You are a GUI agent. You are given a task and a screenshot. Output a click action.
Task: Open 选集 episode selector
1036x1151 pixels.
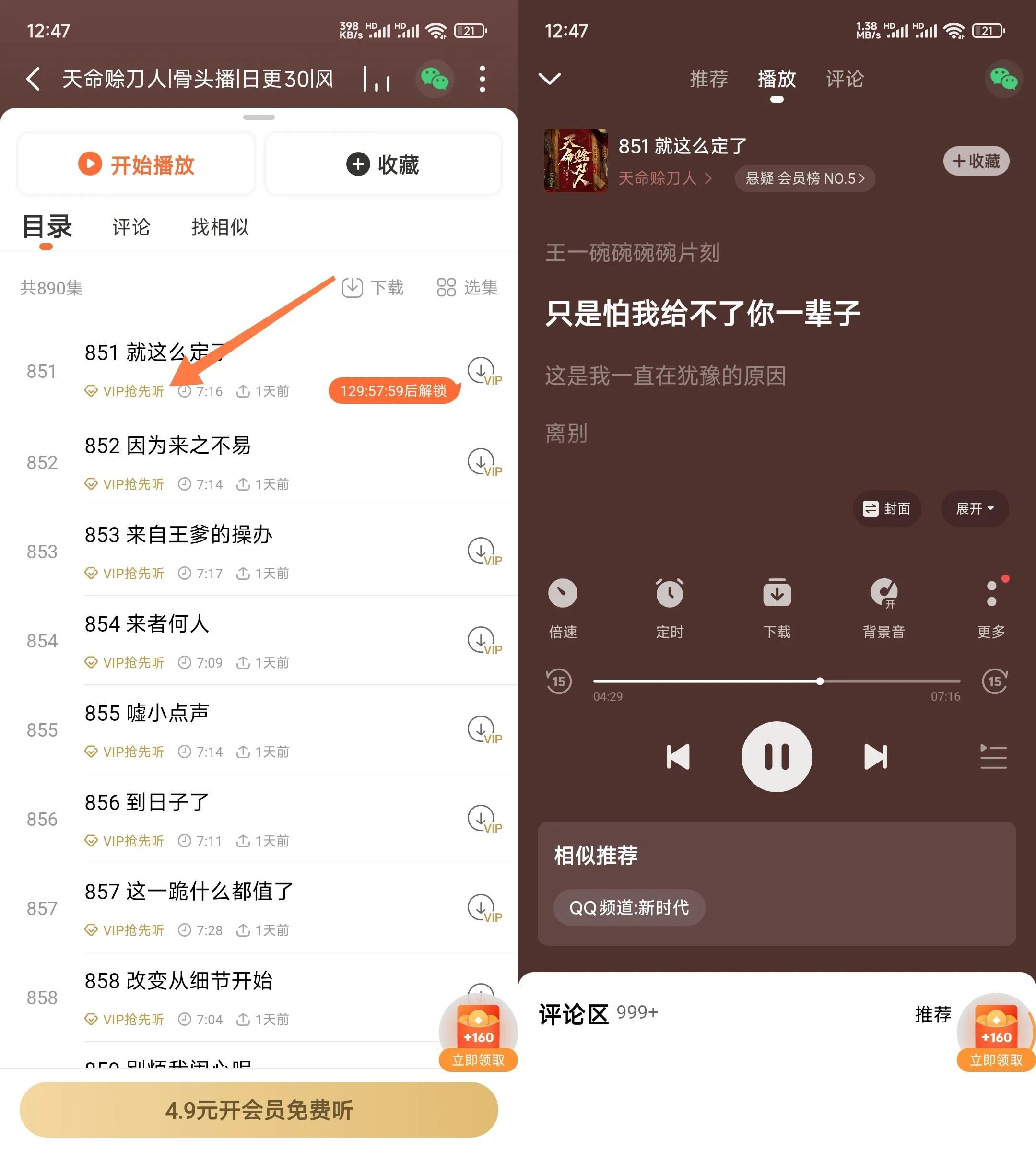click(467, 287)
